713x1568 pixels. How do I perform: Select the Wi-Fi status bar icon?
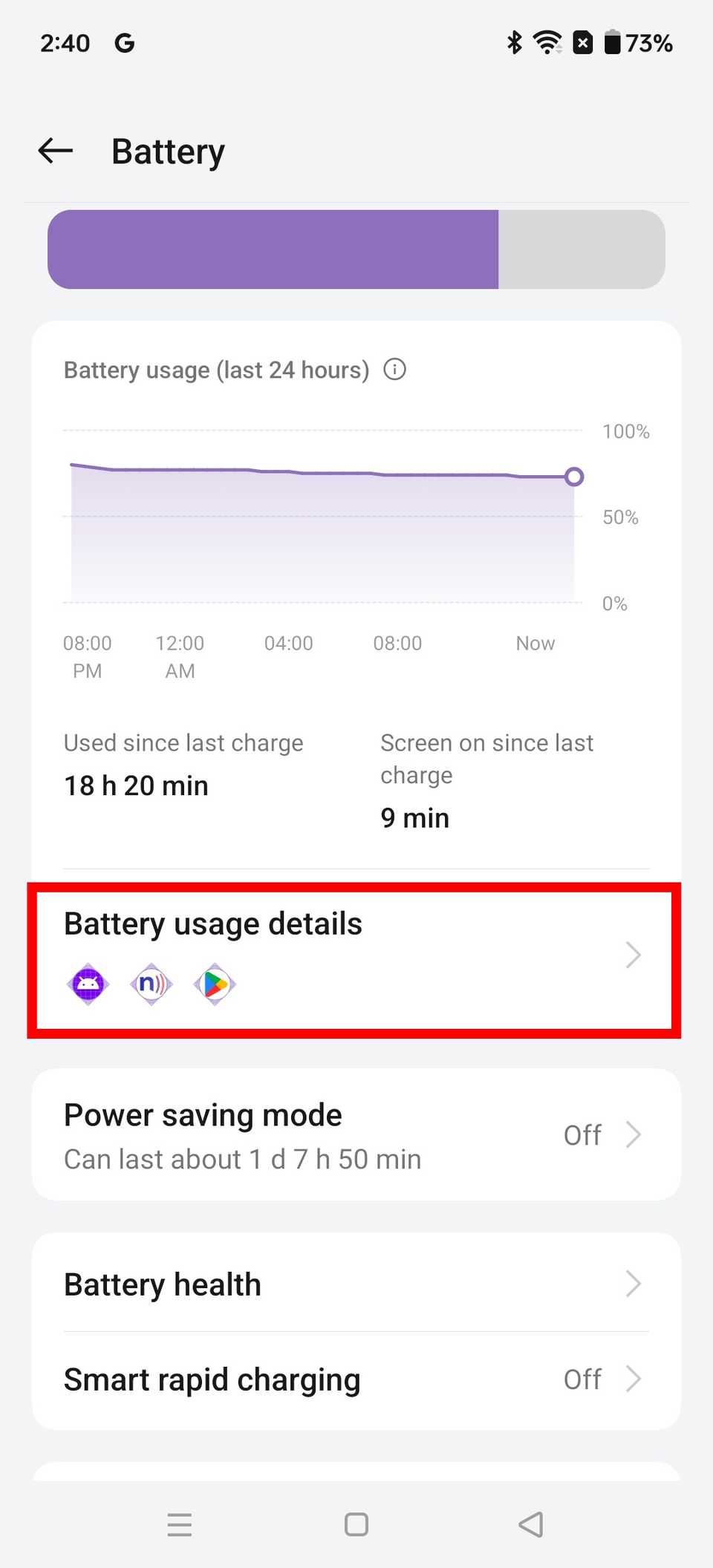[547, 42]
